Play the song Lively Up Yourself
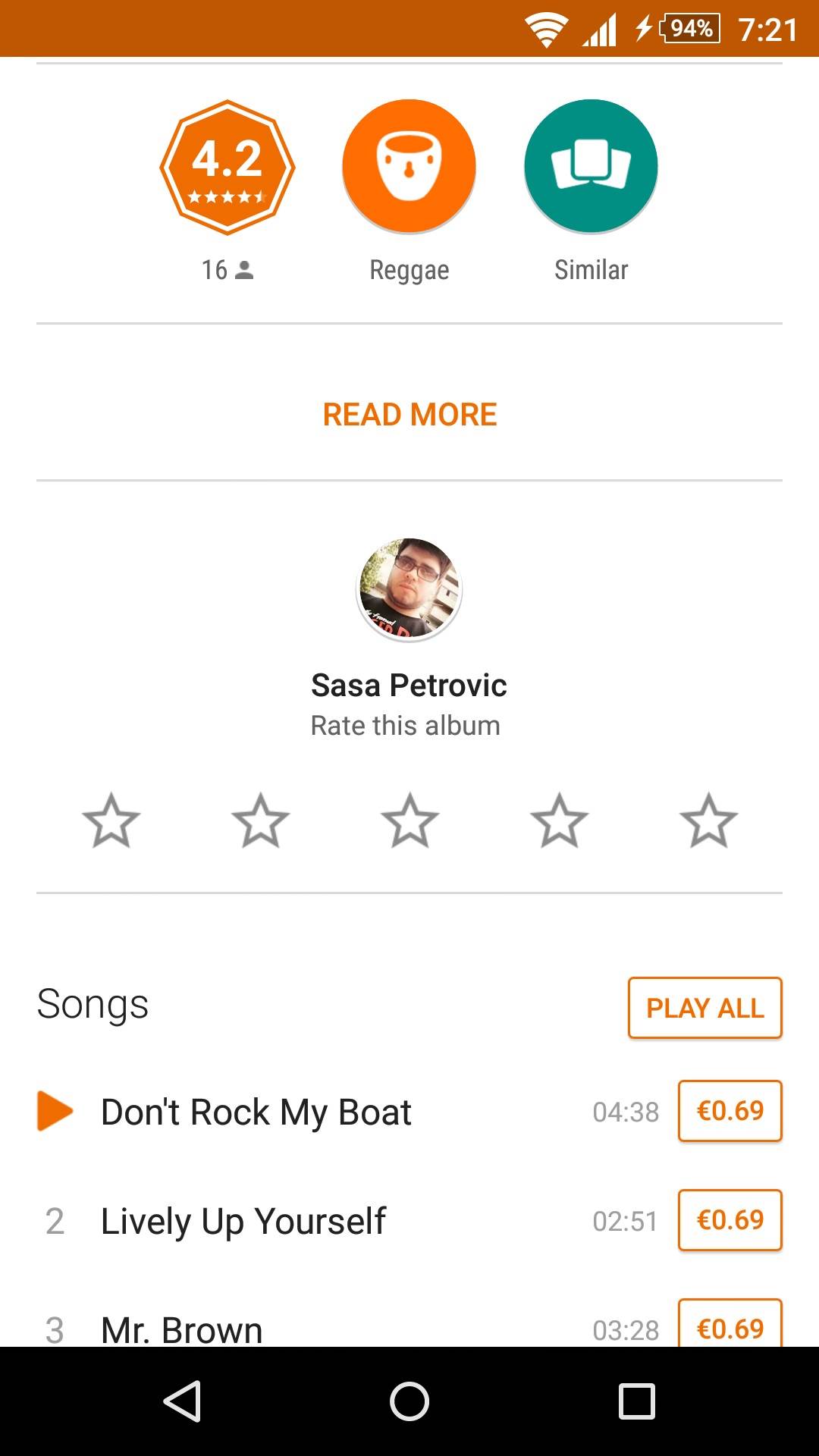The width and height of the screenshot is (819, 1456). pyautogui.click(x=243, y=1221)
